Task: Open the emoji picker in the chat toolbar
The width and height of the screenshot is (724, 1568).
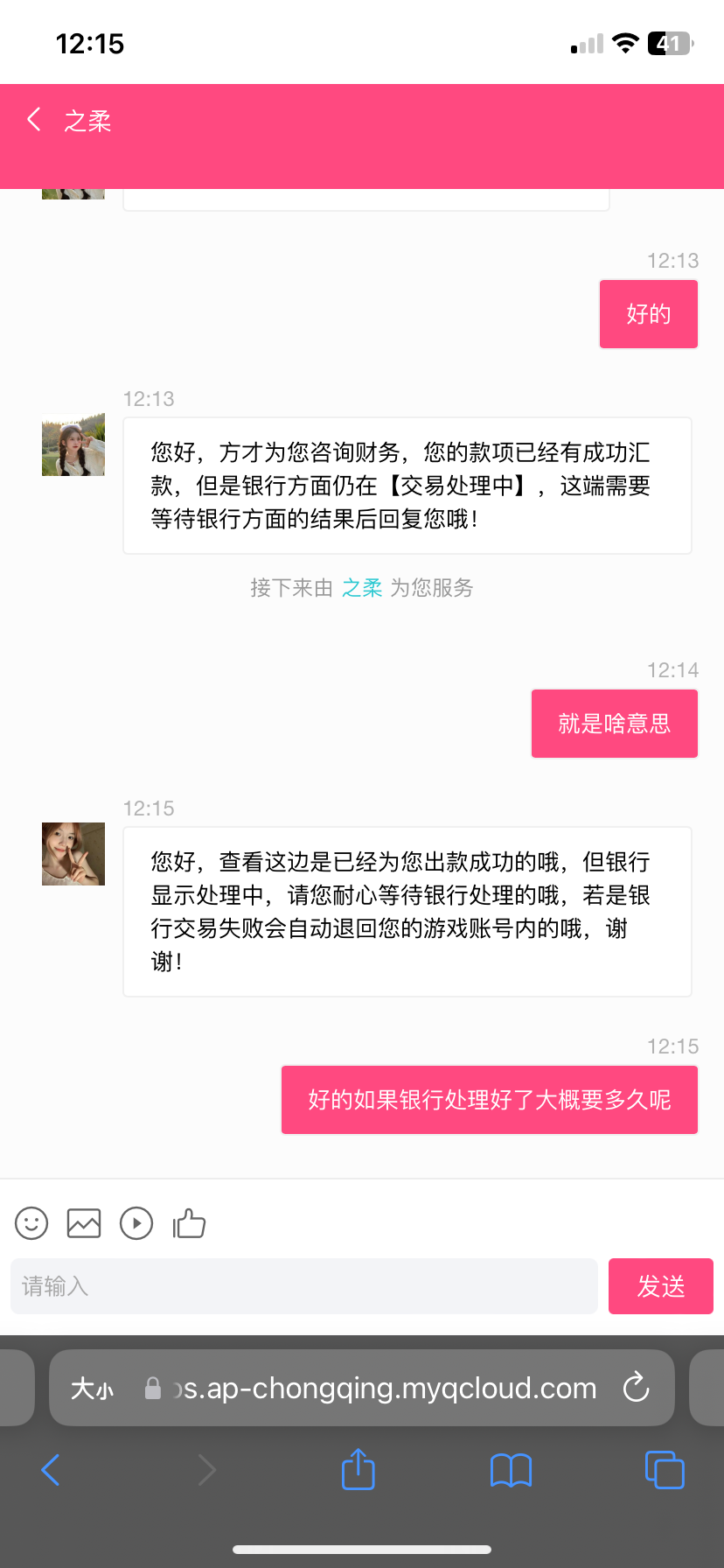Action: coord(31,1223)
